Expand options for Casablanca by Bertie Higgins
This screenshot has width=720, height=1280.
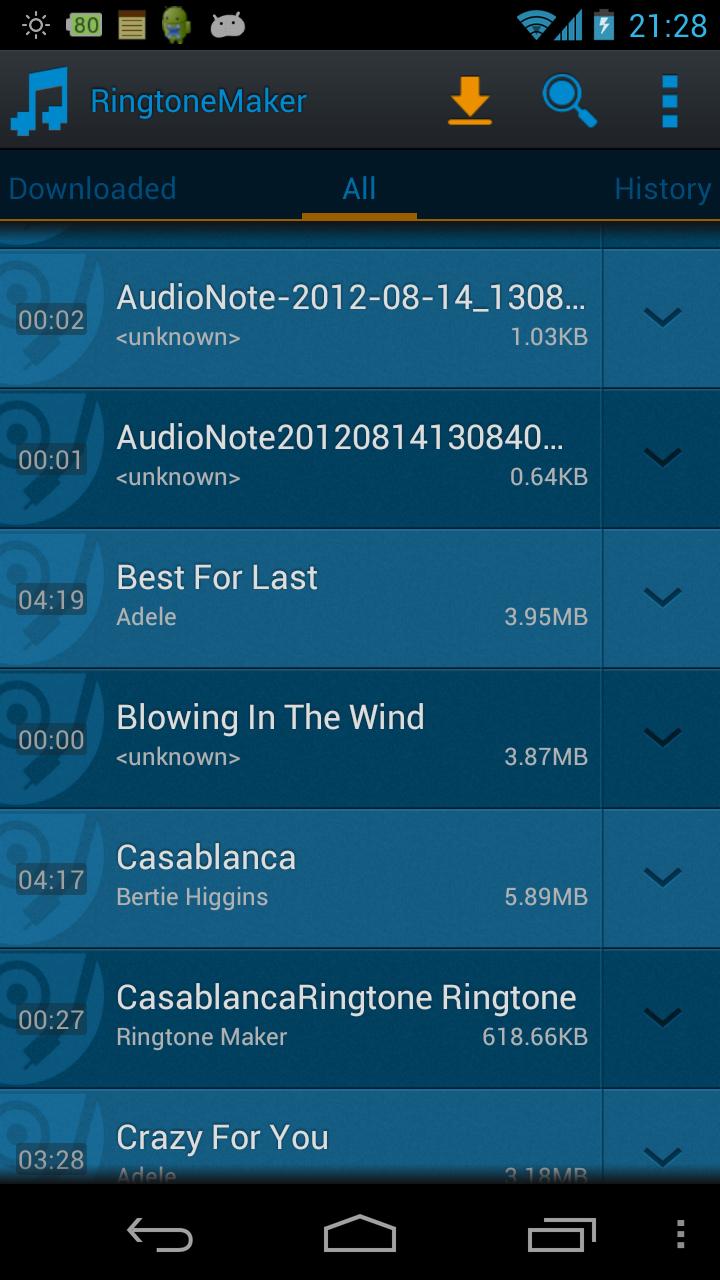pyautogui.click(x=662, y=877)
